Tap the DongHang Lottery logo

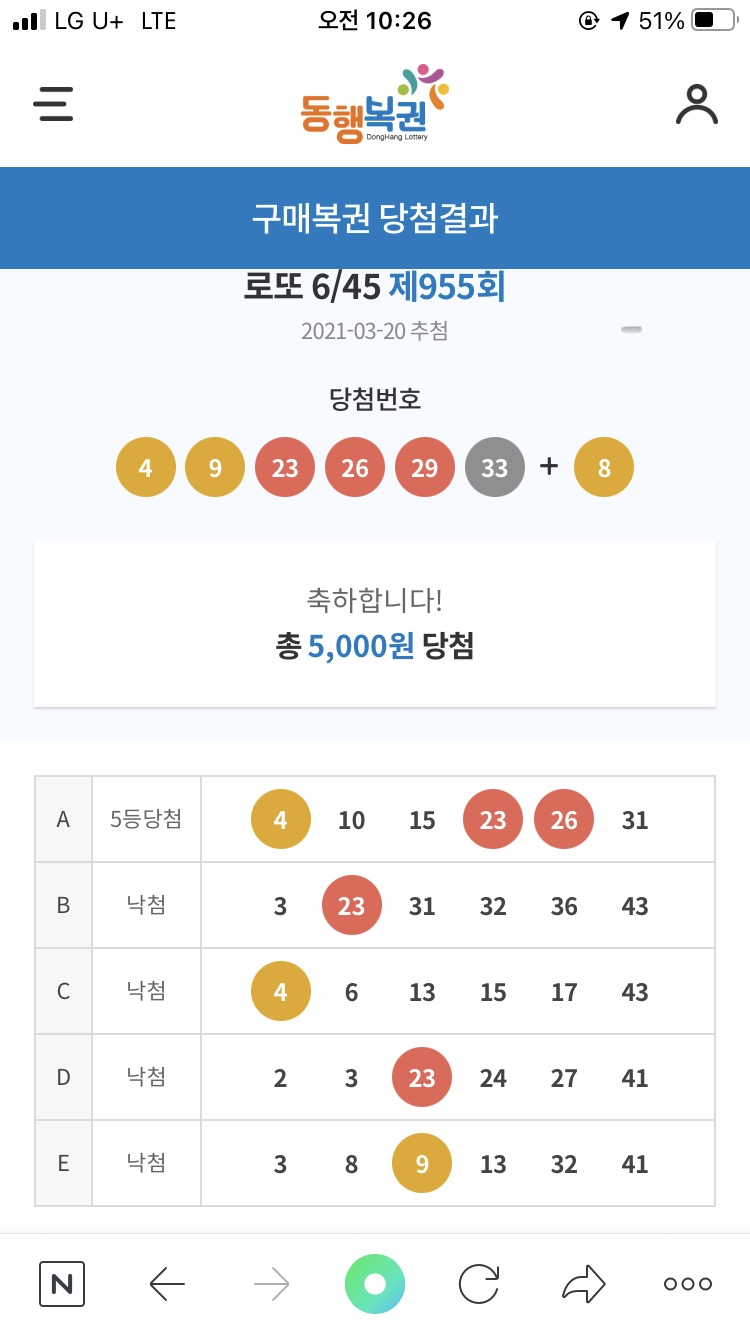[374, 105]
